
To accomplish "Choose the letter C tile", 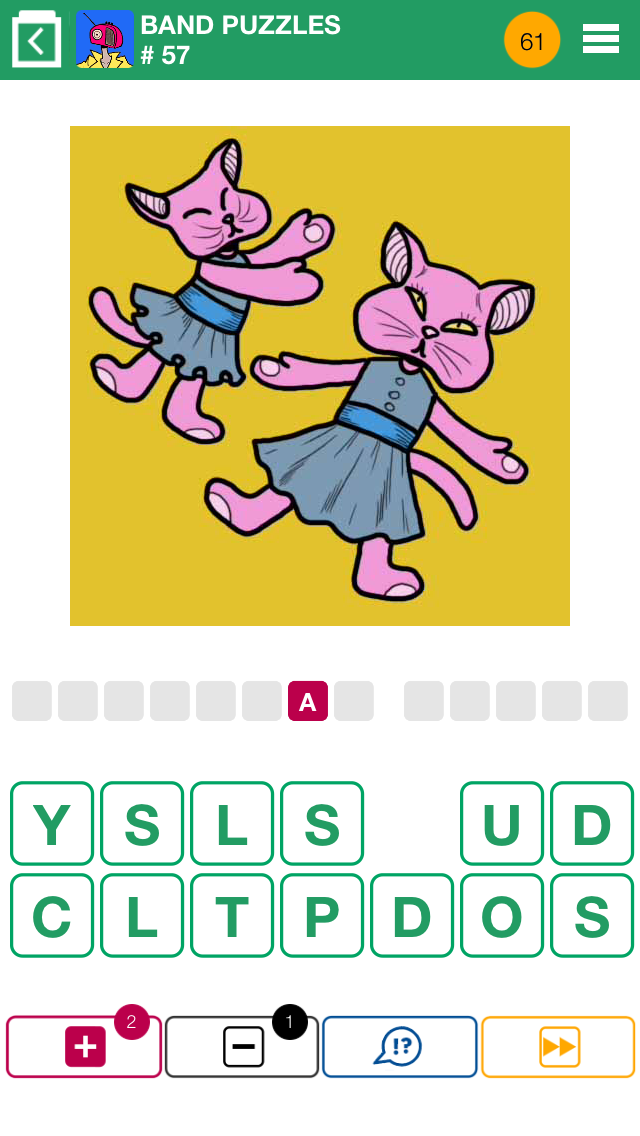I will 52,916.
